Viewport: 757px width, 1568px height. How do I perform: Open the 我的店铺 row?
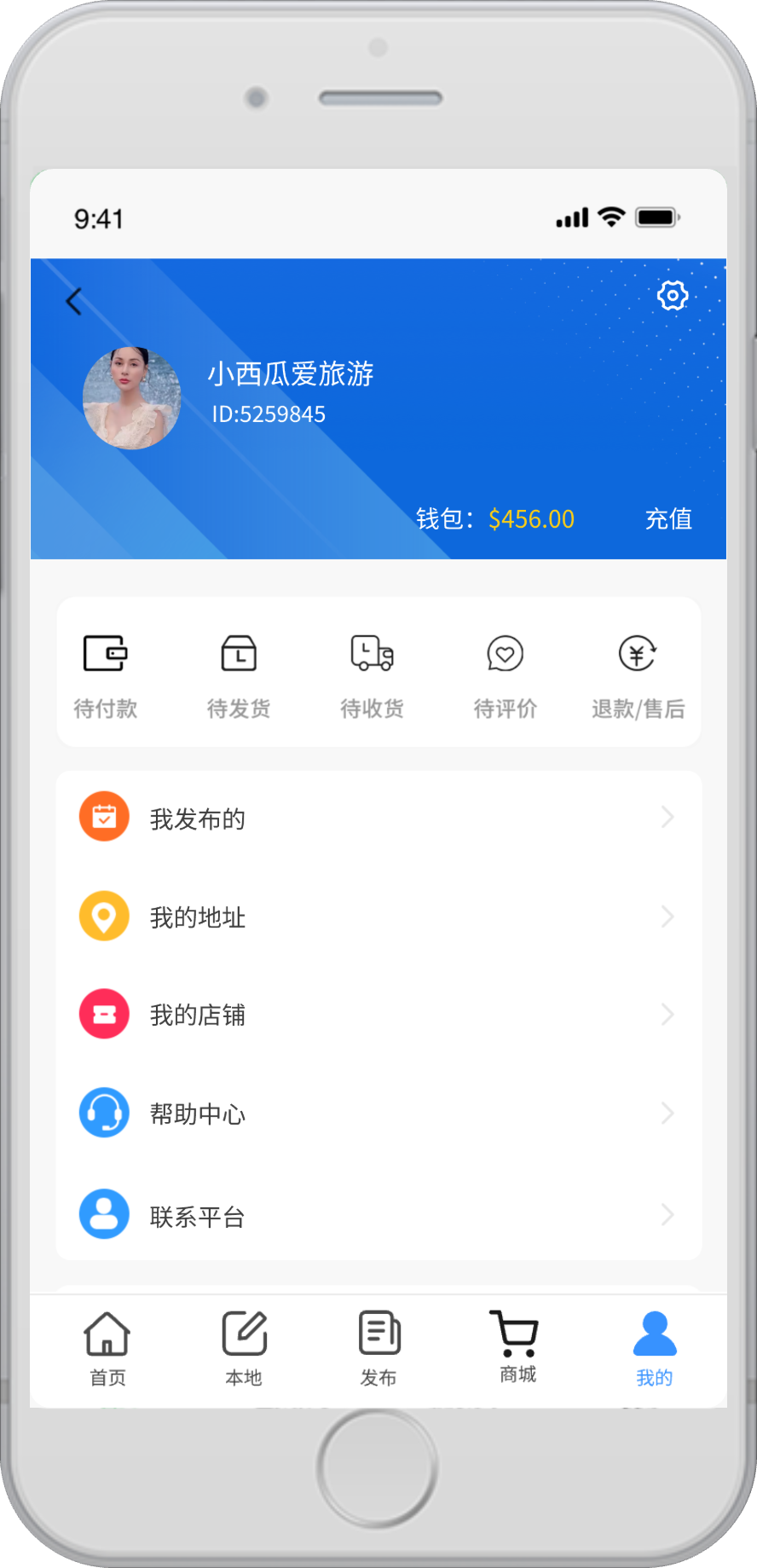[x=378, y=1015]
